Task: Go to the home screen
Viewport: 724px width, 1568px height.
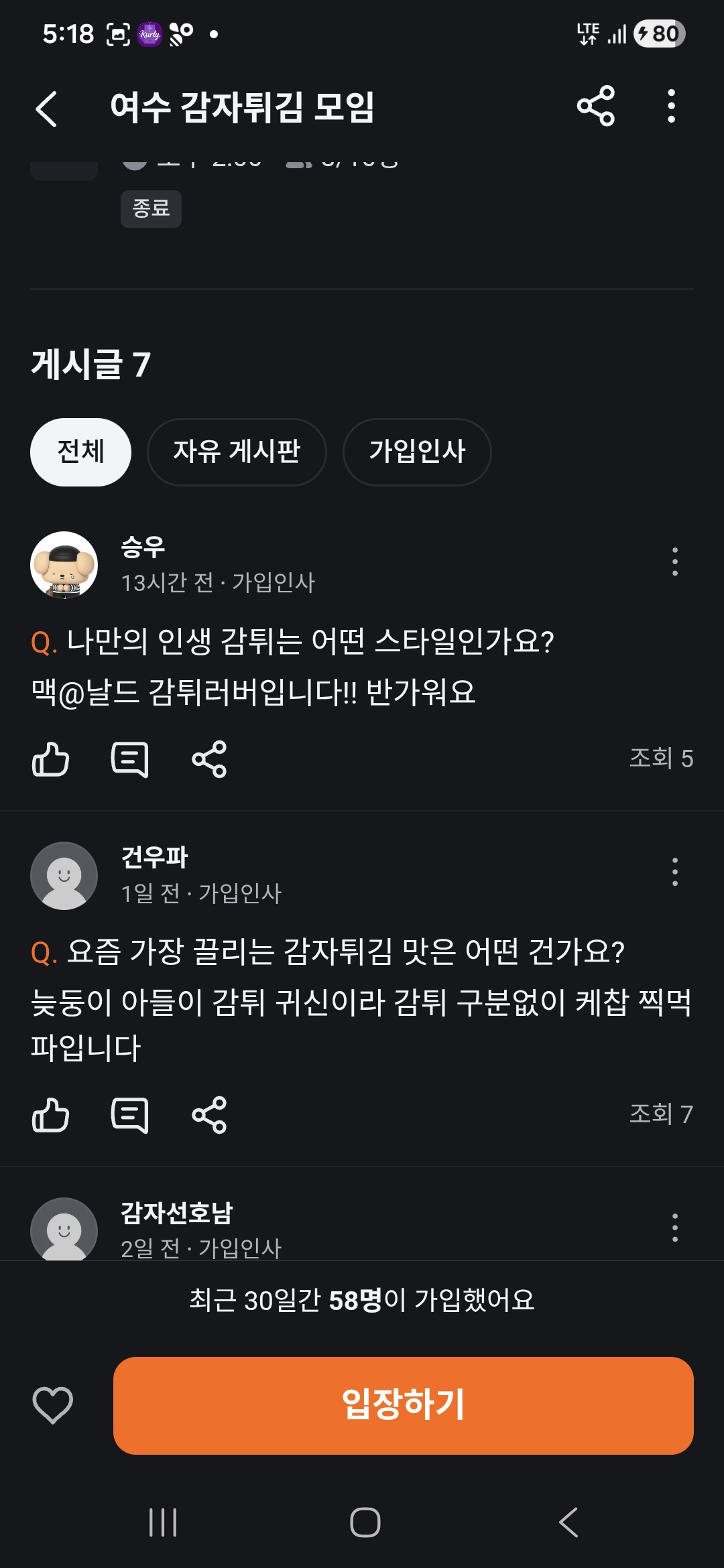Action: click(365, 1522)
